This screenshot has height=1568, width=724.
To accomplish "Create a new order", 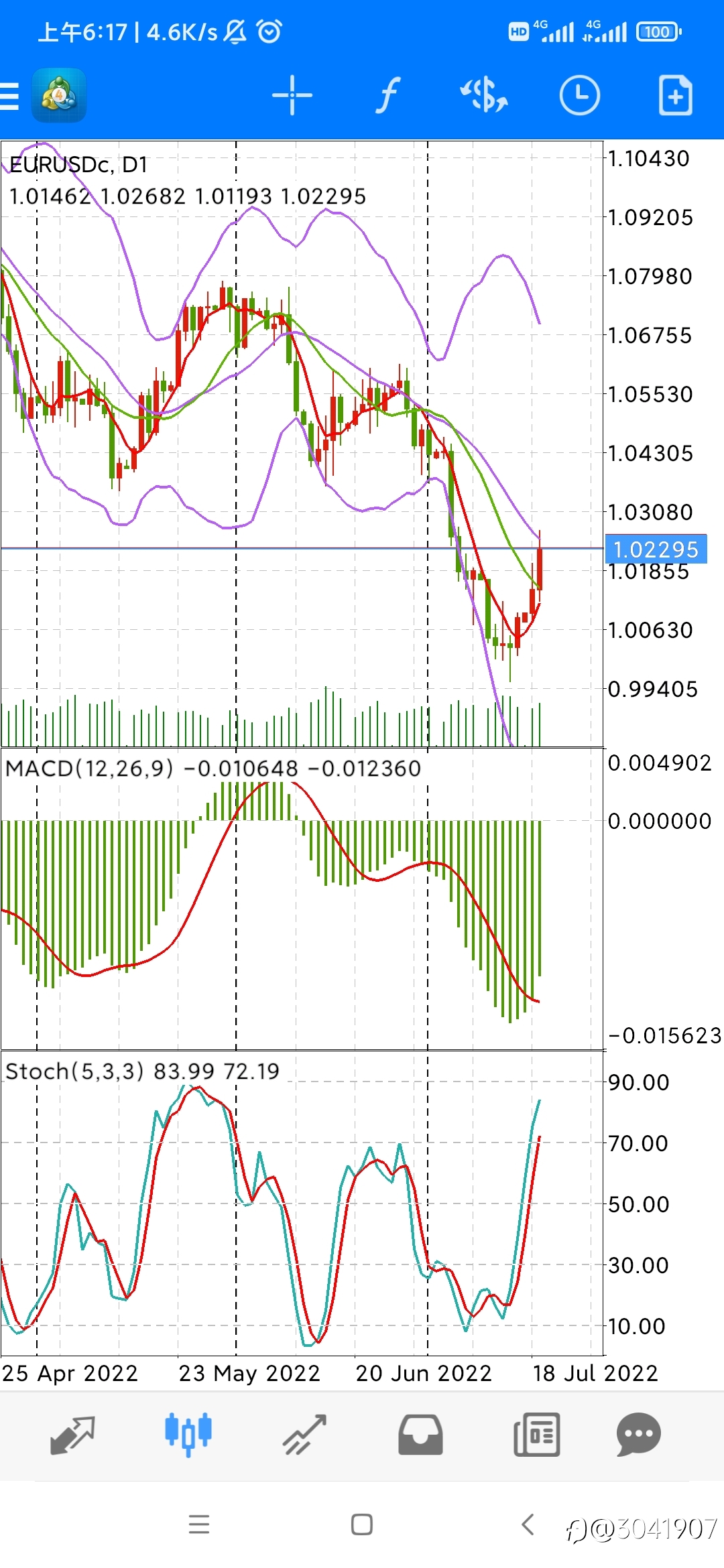I will (675, 95).
